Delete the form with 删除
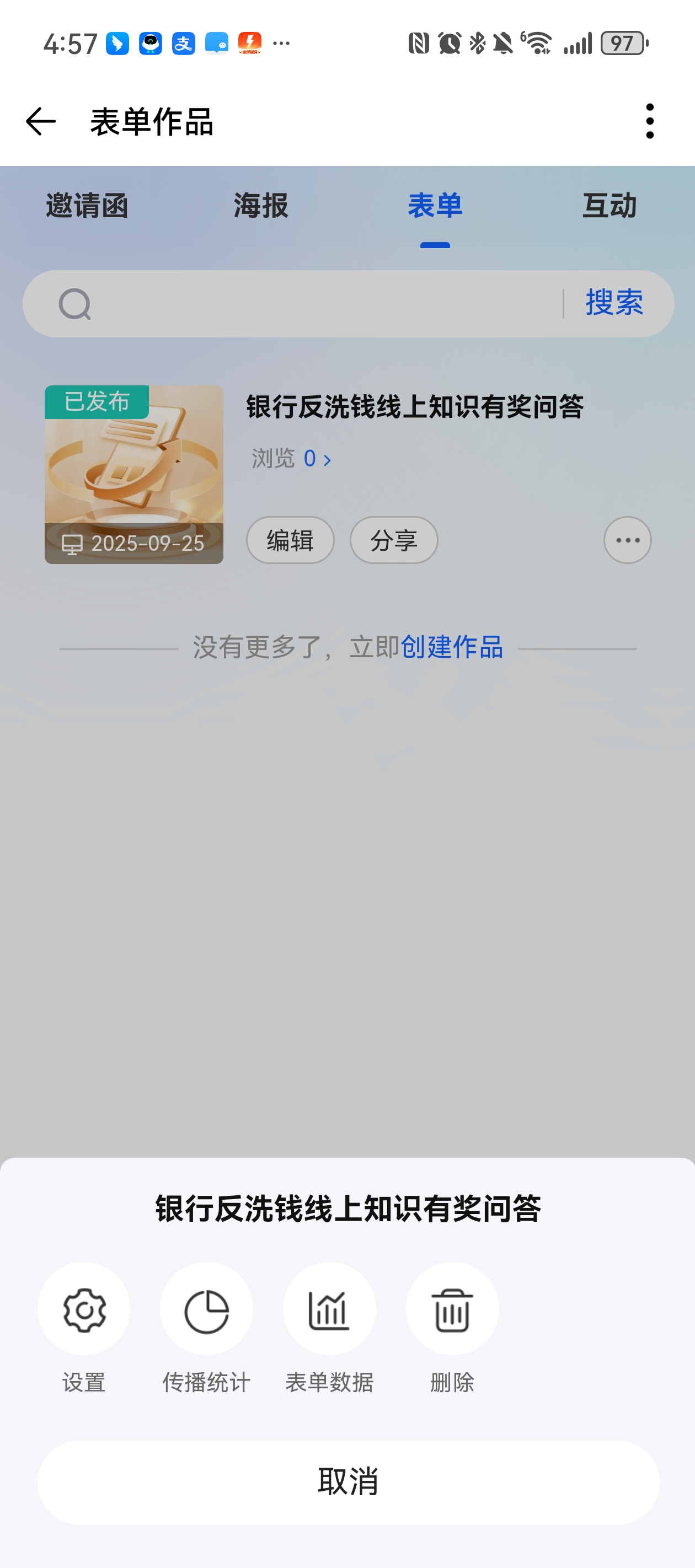695x1568 pixels. 452,1309
